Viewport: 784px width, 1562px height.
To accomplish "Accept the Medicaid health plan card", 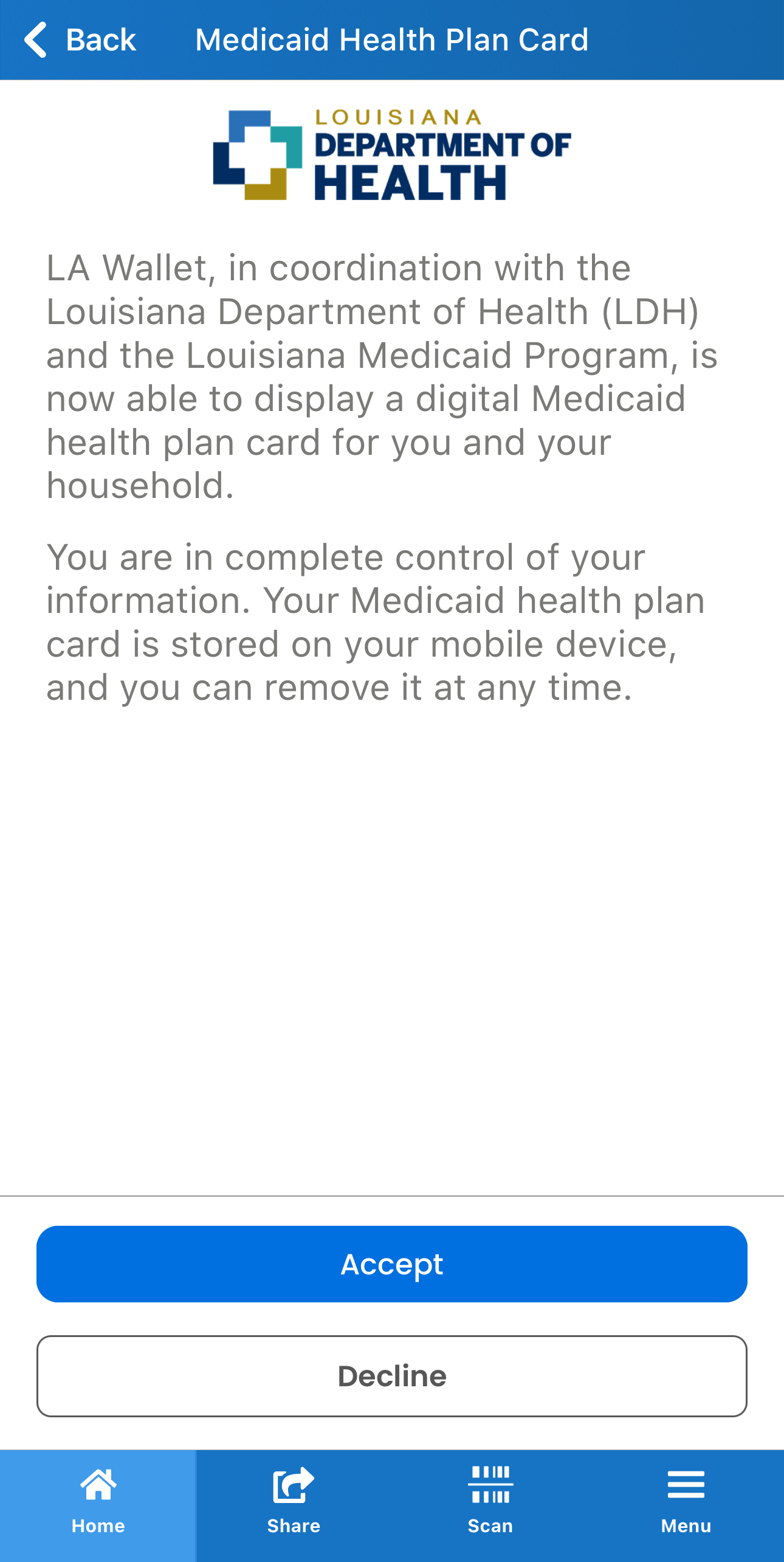I will tap(392, 1264).
